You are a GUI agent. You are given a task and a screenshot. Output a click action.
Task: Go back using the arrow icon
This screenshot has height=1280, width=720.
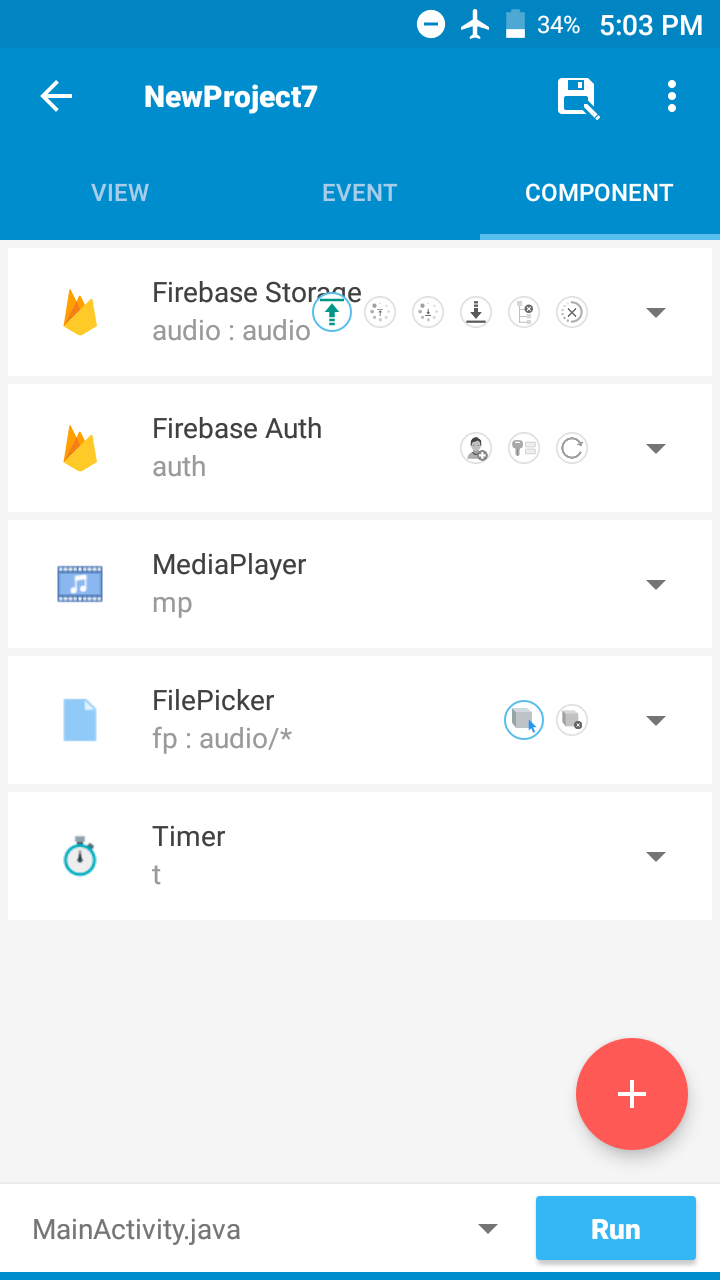tap(56, 97)
